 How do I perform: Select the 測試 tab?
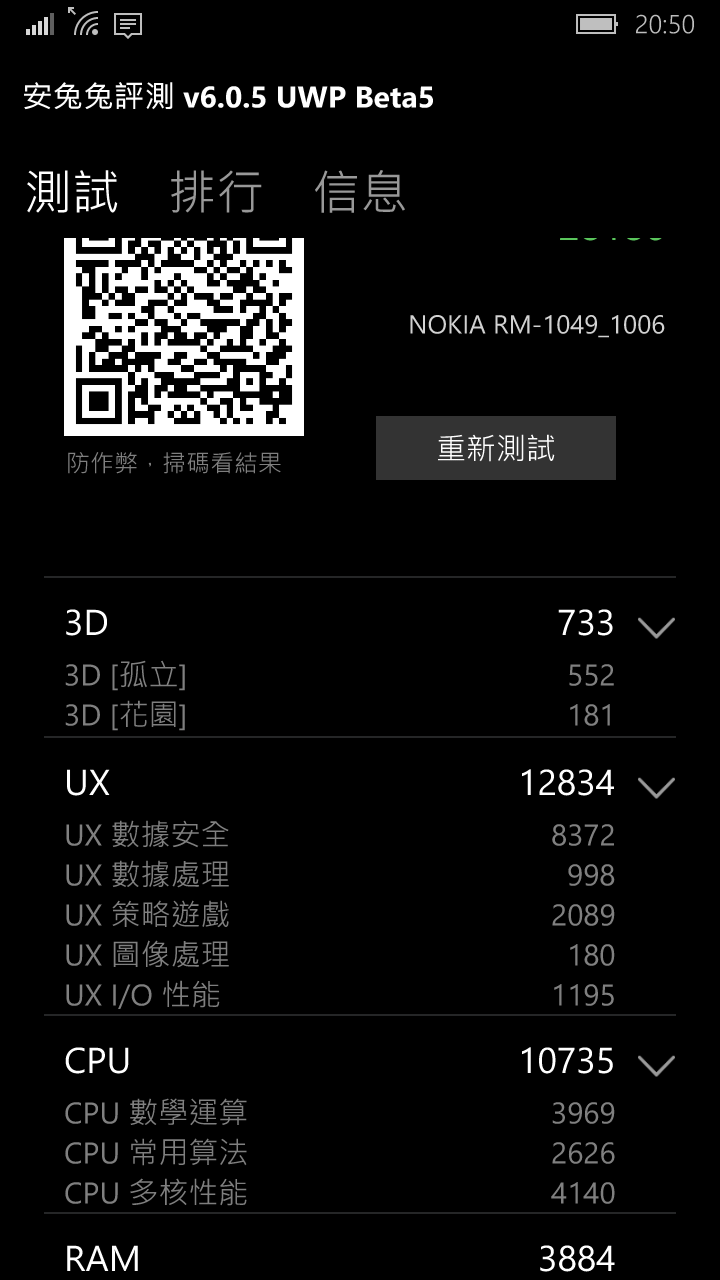[72, 191]
